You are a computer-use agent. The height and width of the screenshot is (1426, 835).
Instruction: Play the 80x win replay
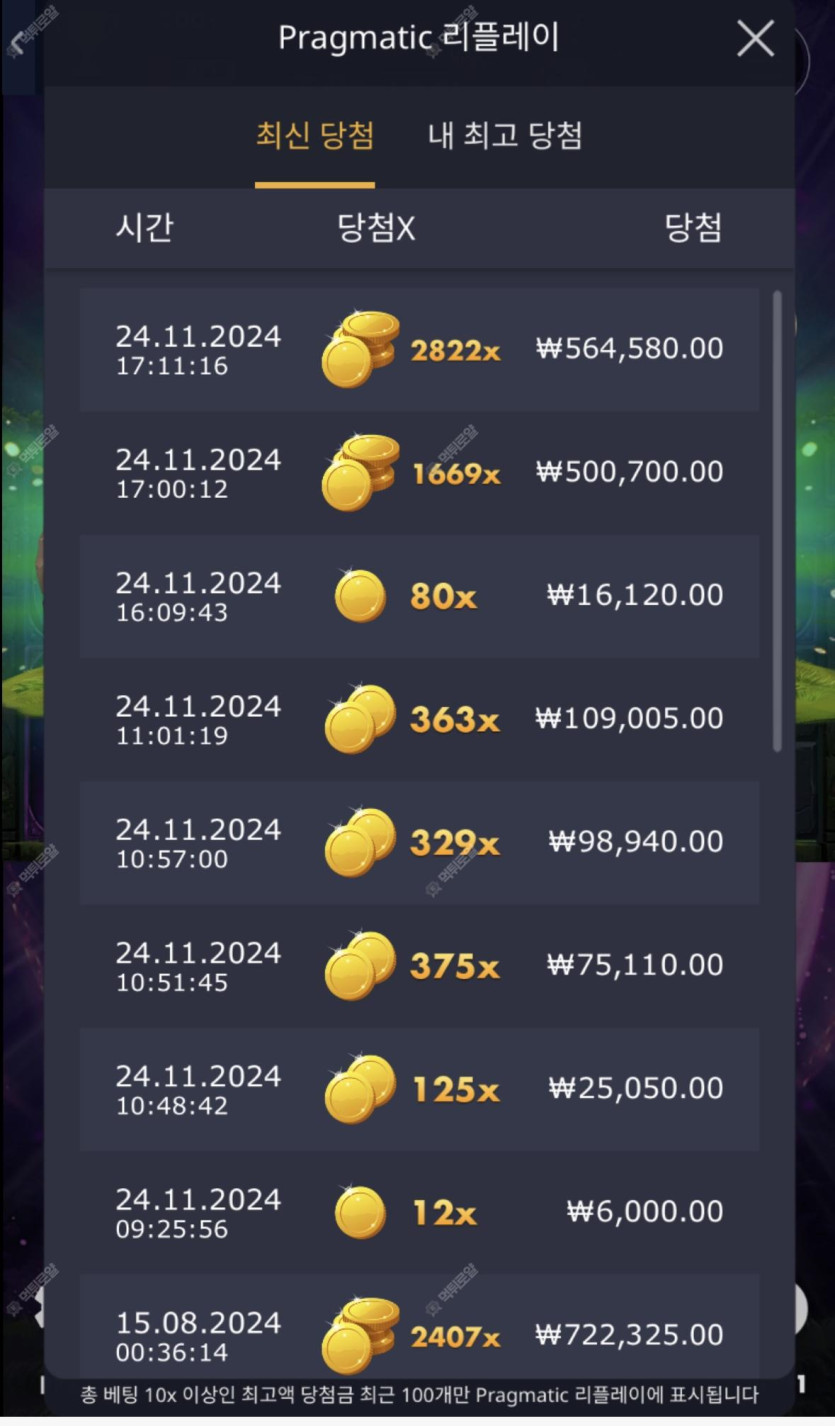pyautogui.click(x=419, y=596)
